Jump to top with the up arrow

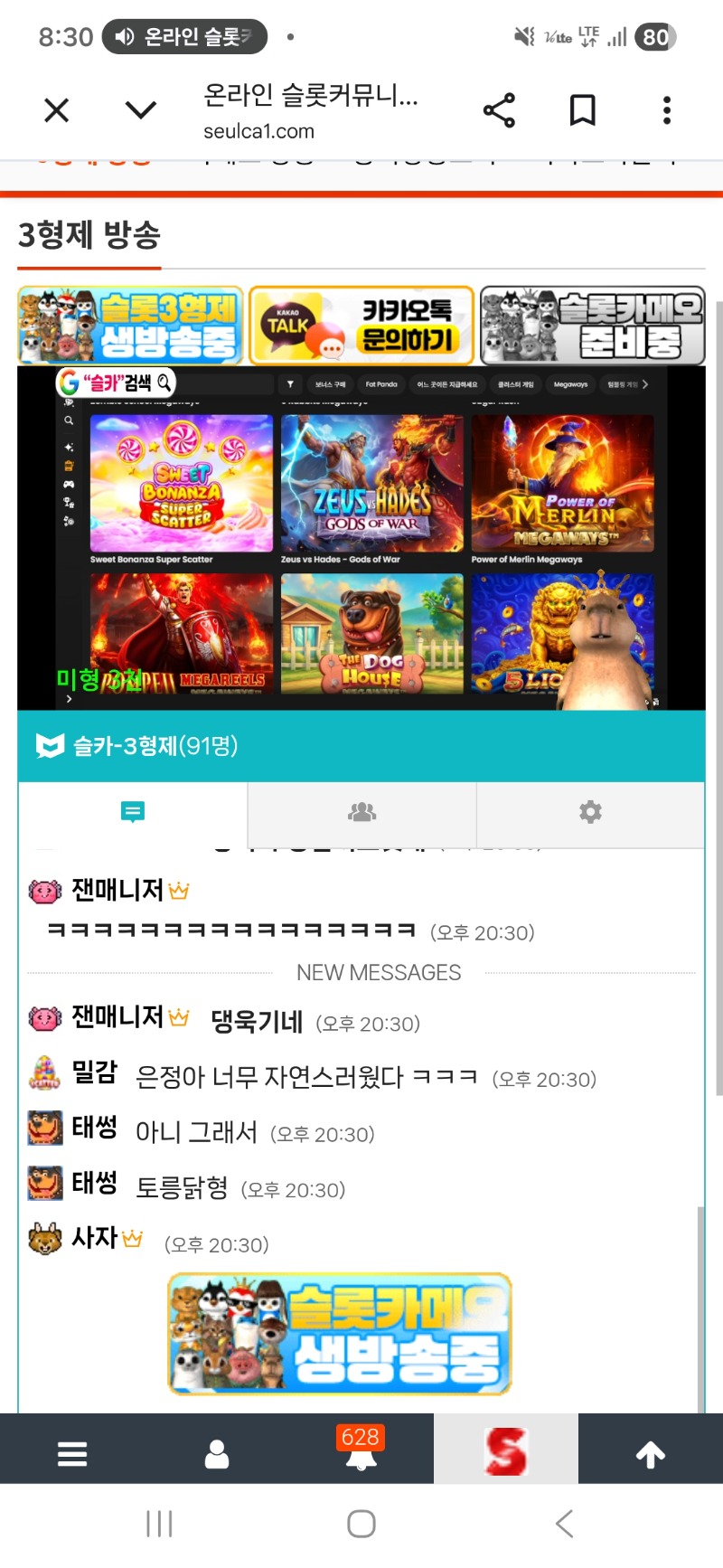pyautogui.click(x=651, y=1453)
